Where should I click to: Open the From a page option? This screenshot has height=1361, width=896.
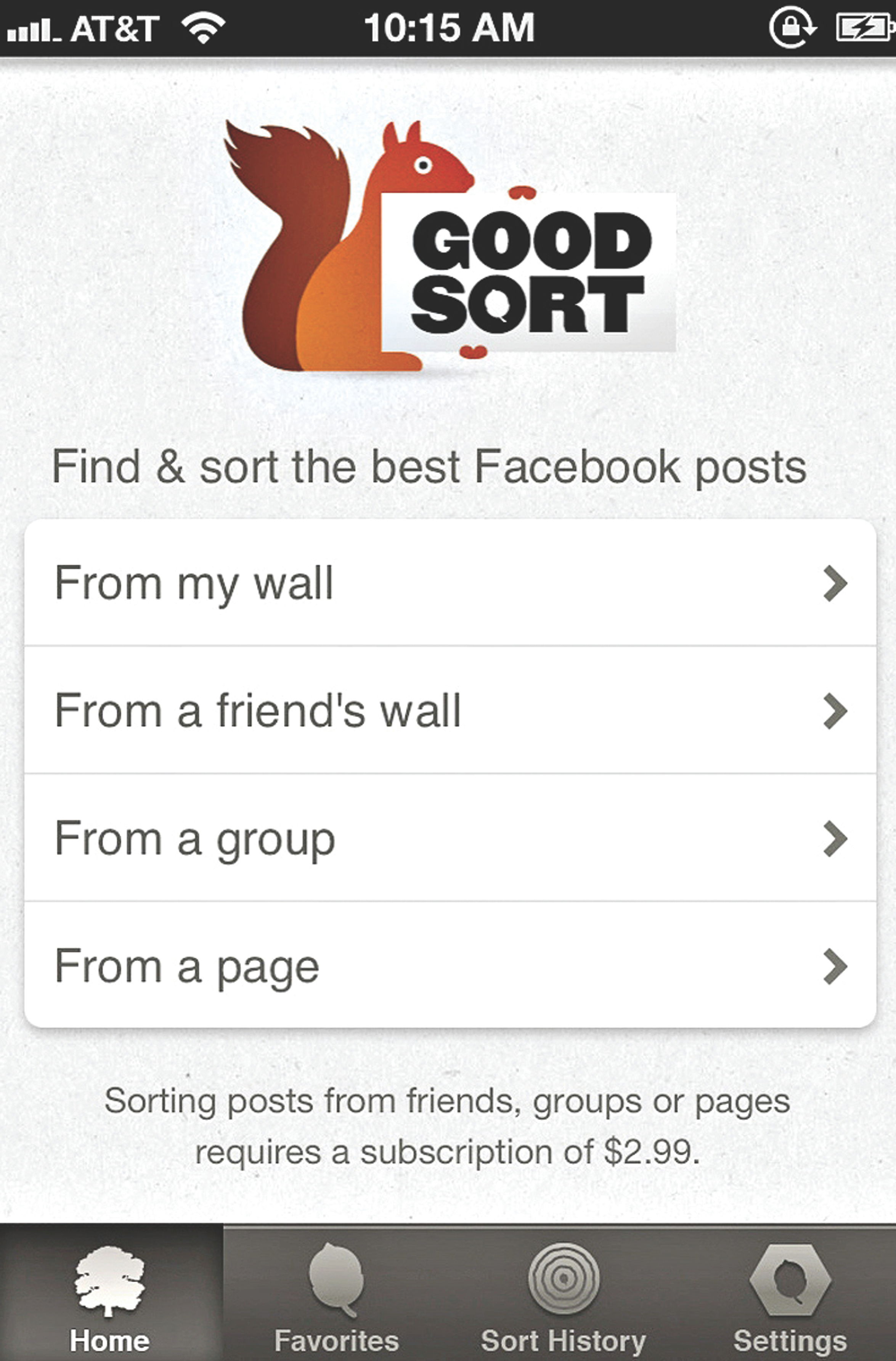click(450, 966)
